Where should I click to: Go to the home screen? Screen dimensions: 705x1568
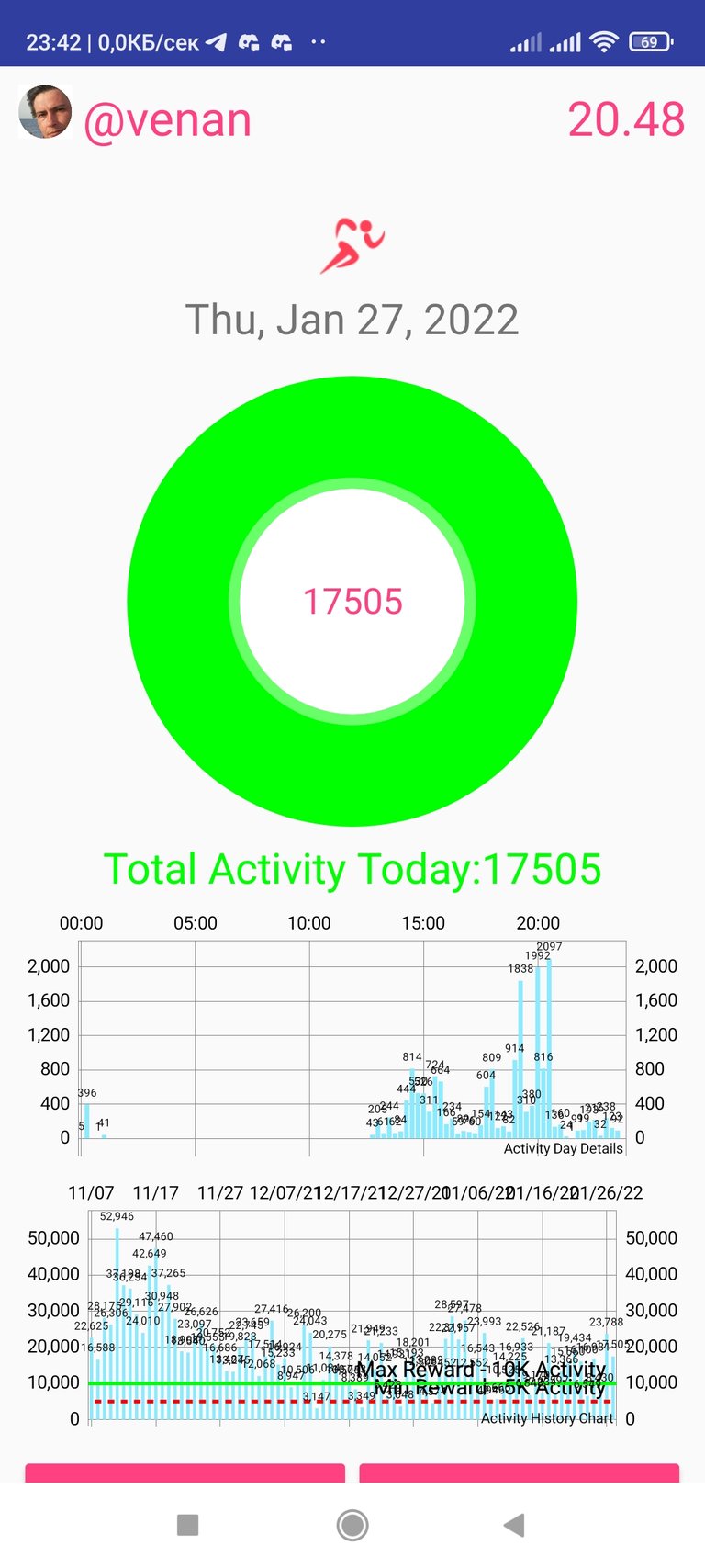352,1525
